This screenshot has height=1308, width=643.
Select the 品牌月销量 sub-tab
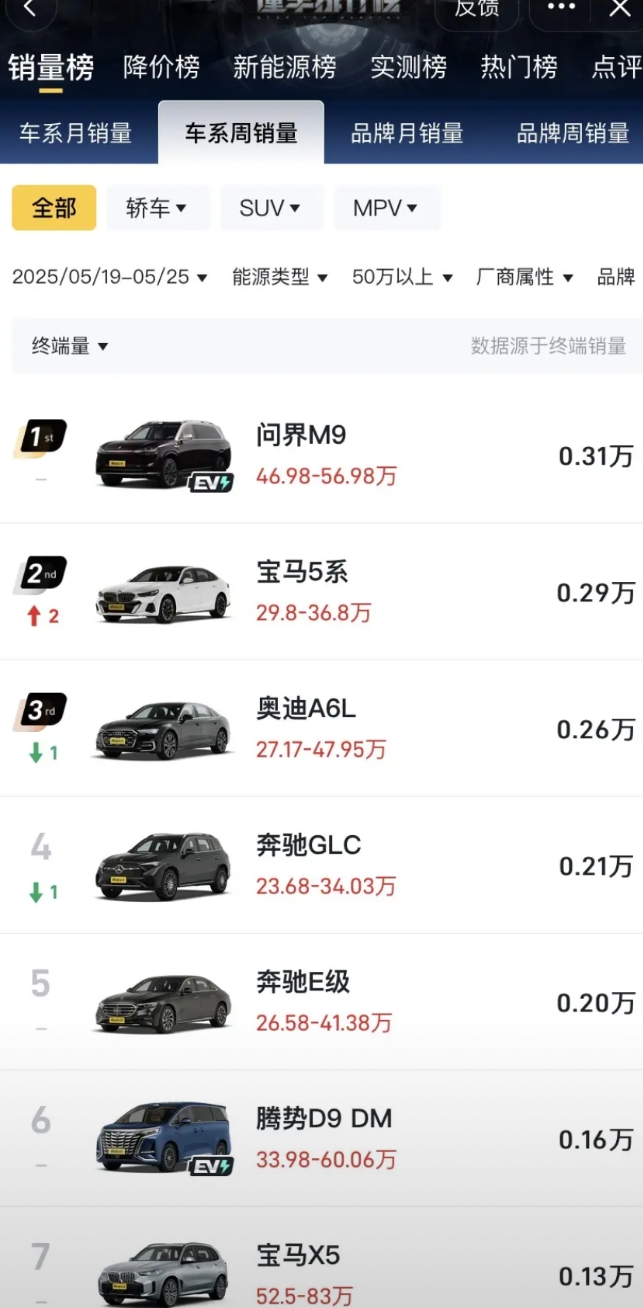[x=407, y=133]
